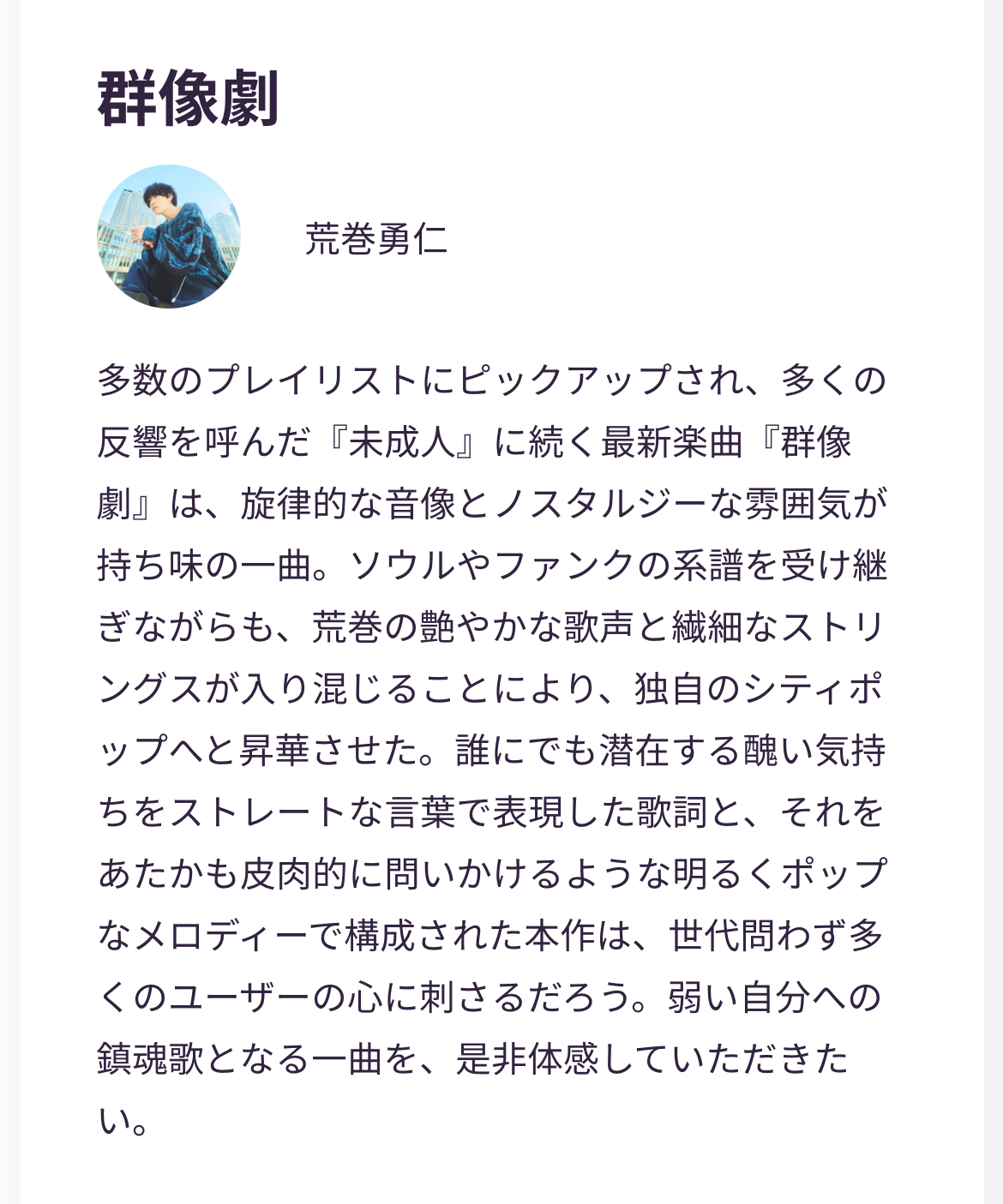Viewport: 1003px width, 1204px height.
Task: Open artist 荒巻勇仁's profile picture
Action: [169, 237]
